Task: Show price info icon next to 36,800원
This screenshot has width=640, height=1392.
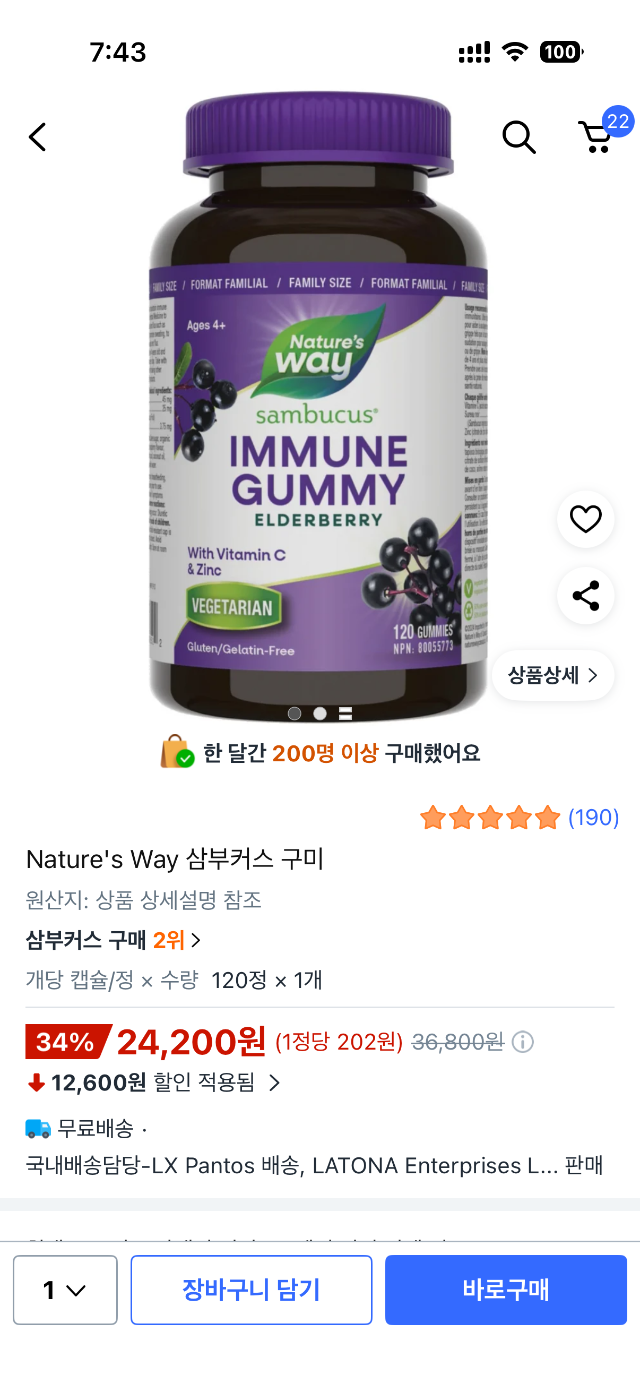Action: pos(523,1042)
